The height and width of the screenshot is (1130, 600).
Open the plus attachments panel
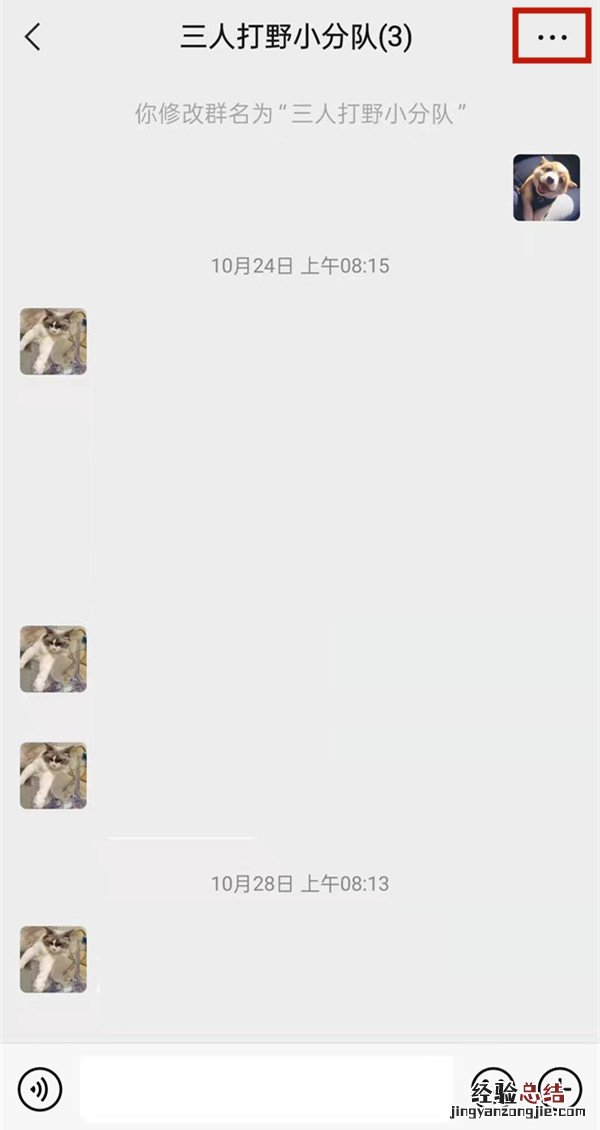[559, 1088]
